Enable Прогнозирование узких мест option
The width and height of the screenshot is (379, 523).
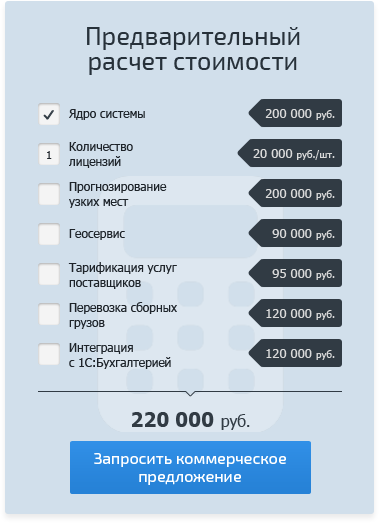pos(49,194)
